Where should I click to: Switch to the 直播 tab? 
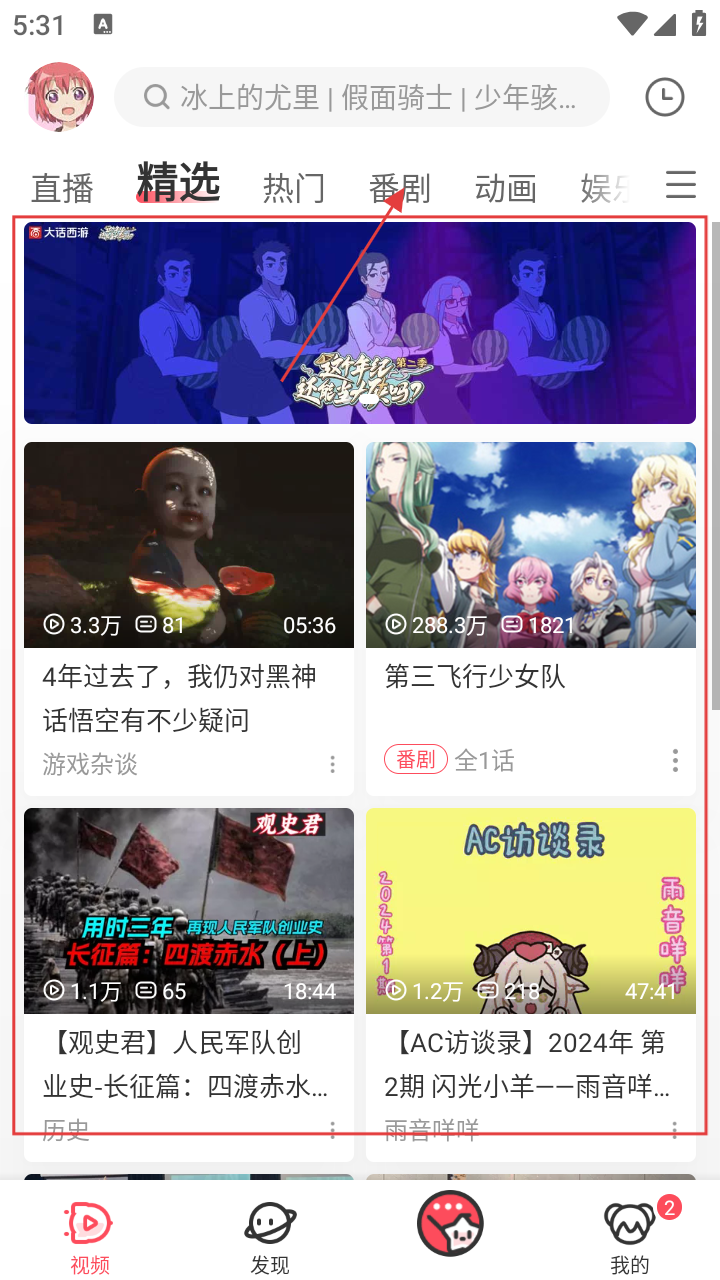tap(62, 188)
